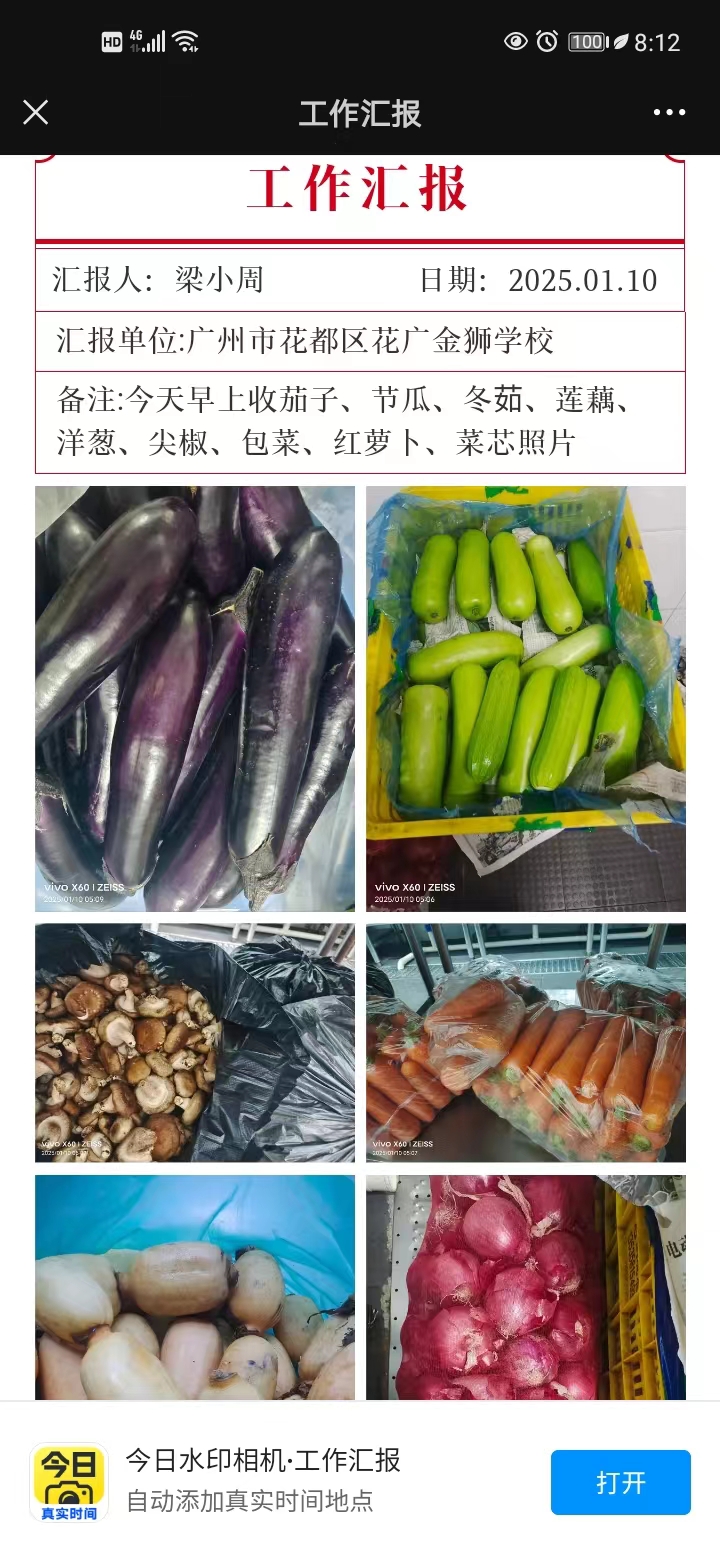Enlarge the red onions photo

tap(525, 1288)
